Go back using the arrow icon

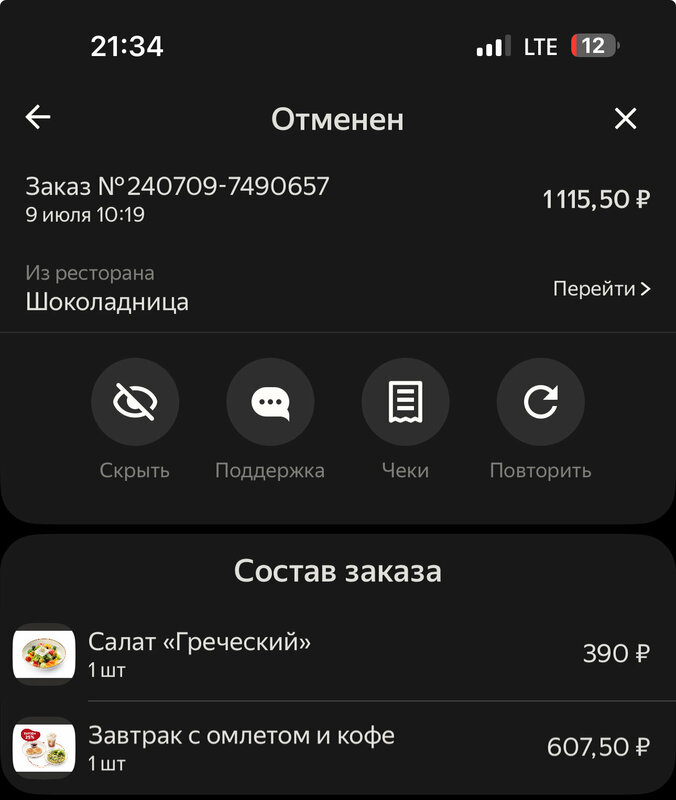[38, 118]
